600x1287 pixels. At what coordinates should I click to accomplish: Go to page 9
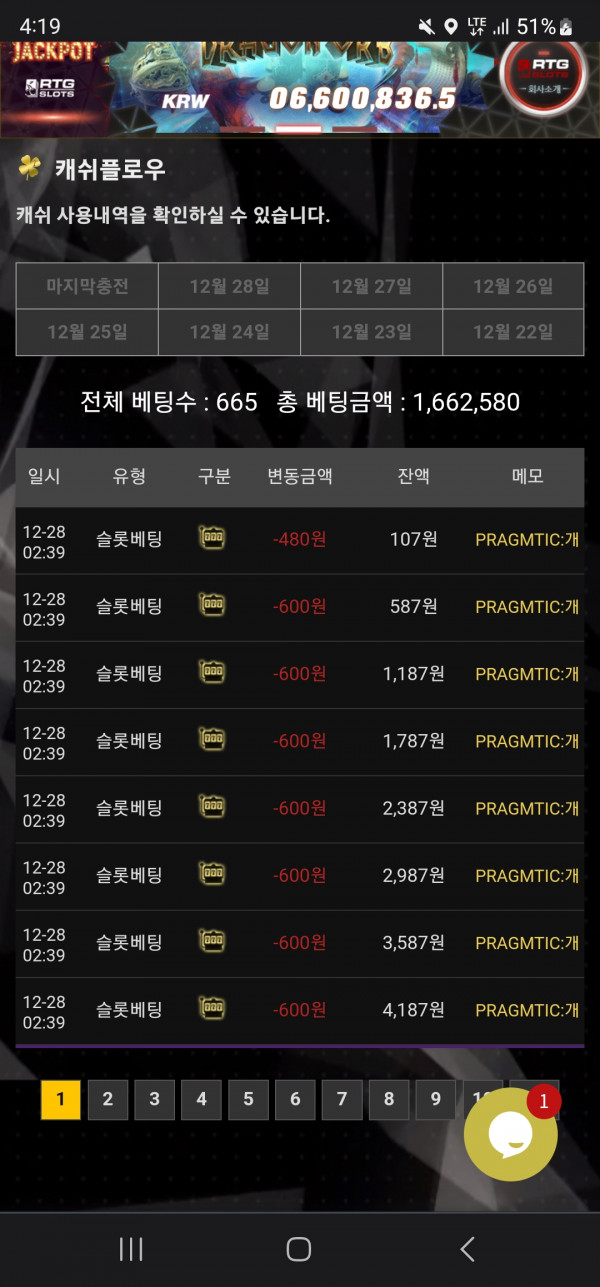tap(436, 1099)
